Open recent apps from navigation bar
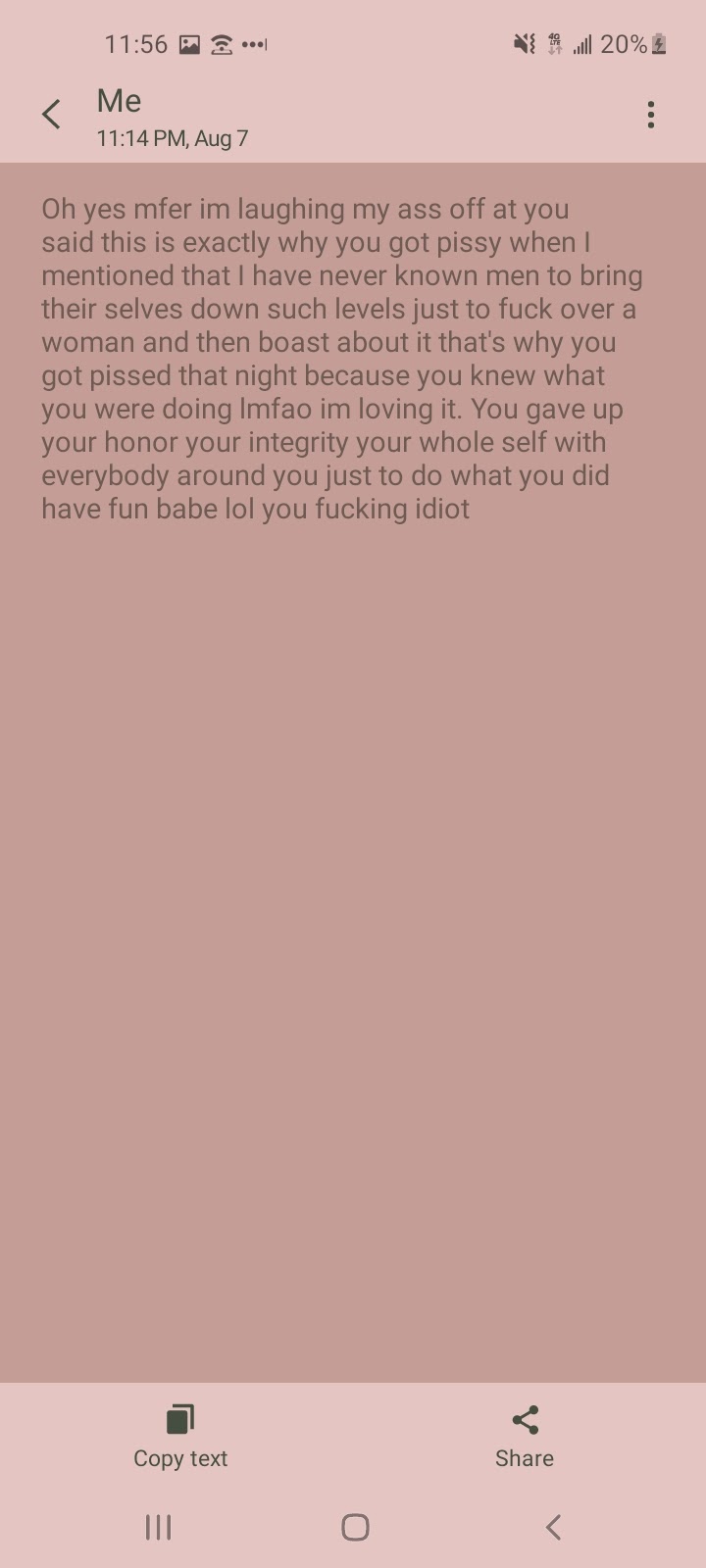 (x=159, y=1527)
